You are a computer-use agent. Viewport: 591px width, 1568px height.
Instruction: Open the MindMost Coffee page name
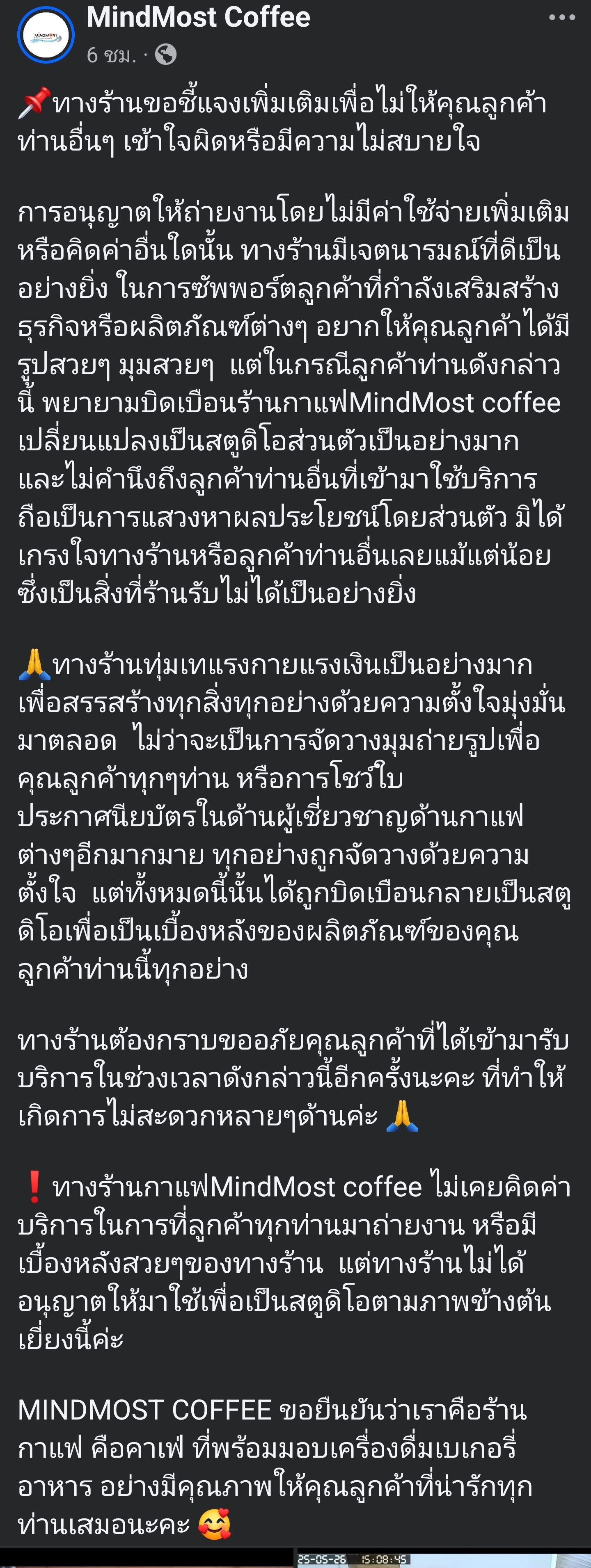[x=198, y=17]
